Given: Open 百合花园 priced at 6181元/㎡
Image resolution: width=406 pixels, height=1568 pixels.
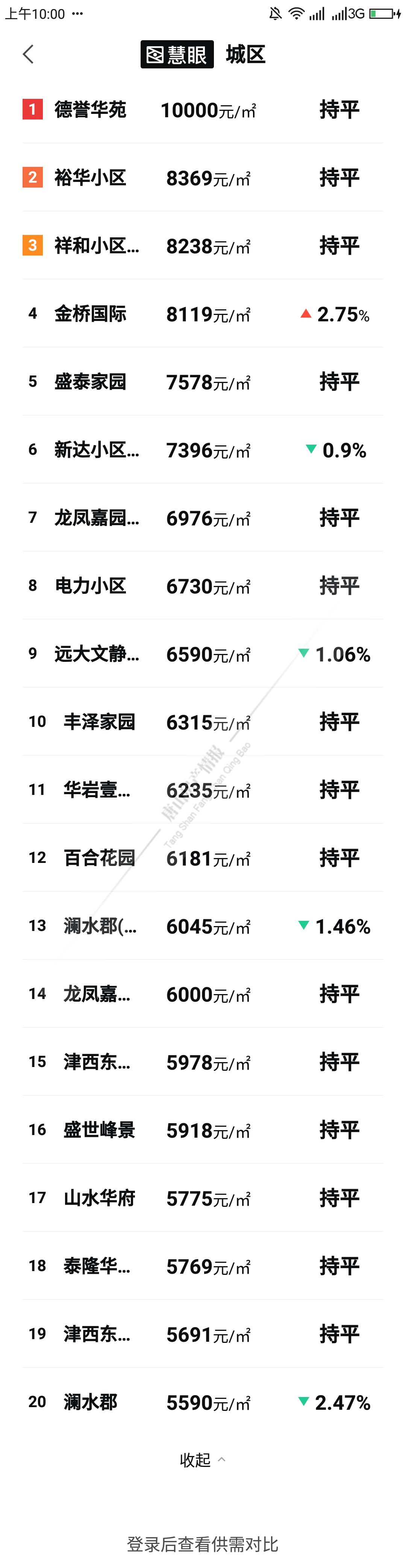Looking at the screenshot, I should click(99, 858).
